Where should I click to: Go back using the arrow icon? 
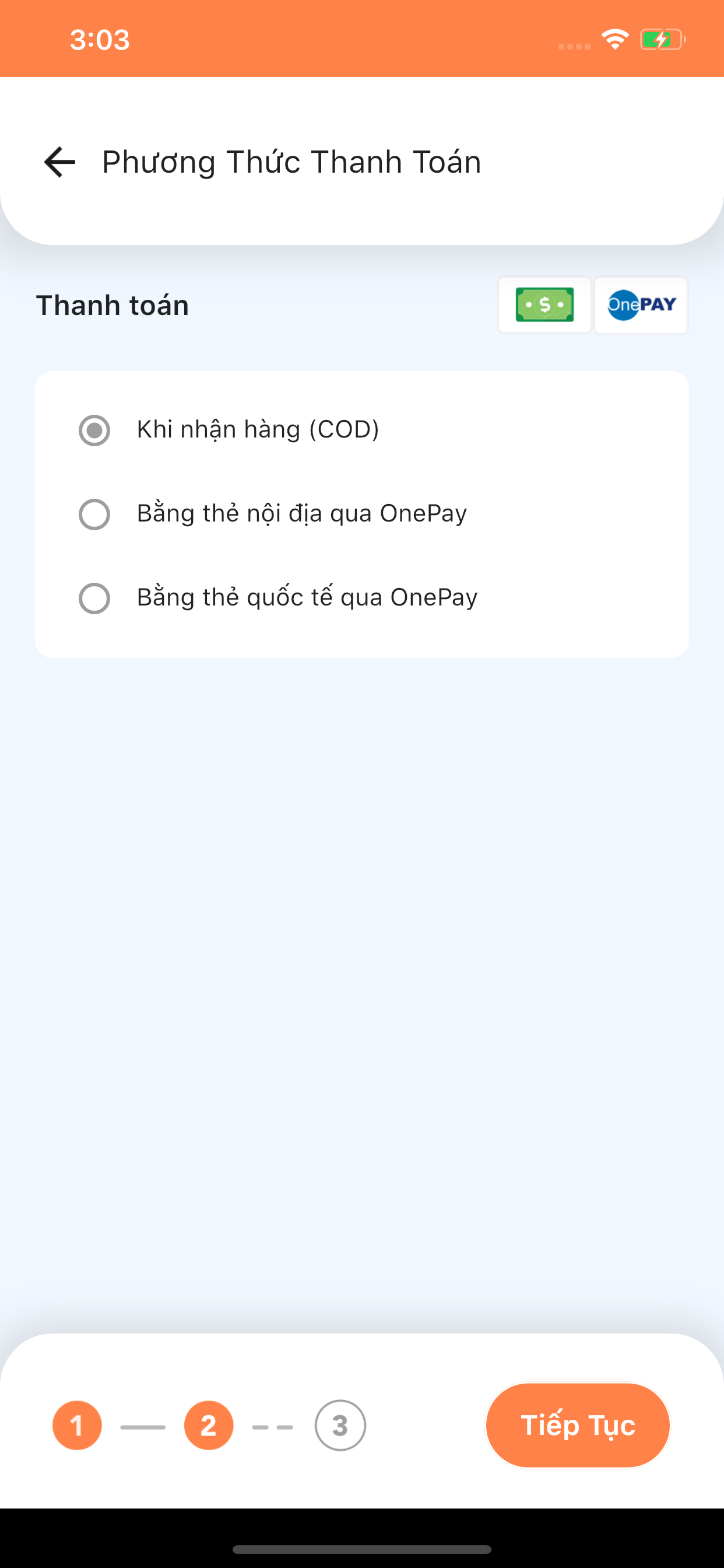pos(59,162)
